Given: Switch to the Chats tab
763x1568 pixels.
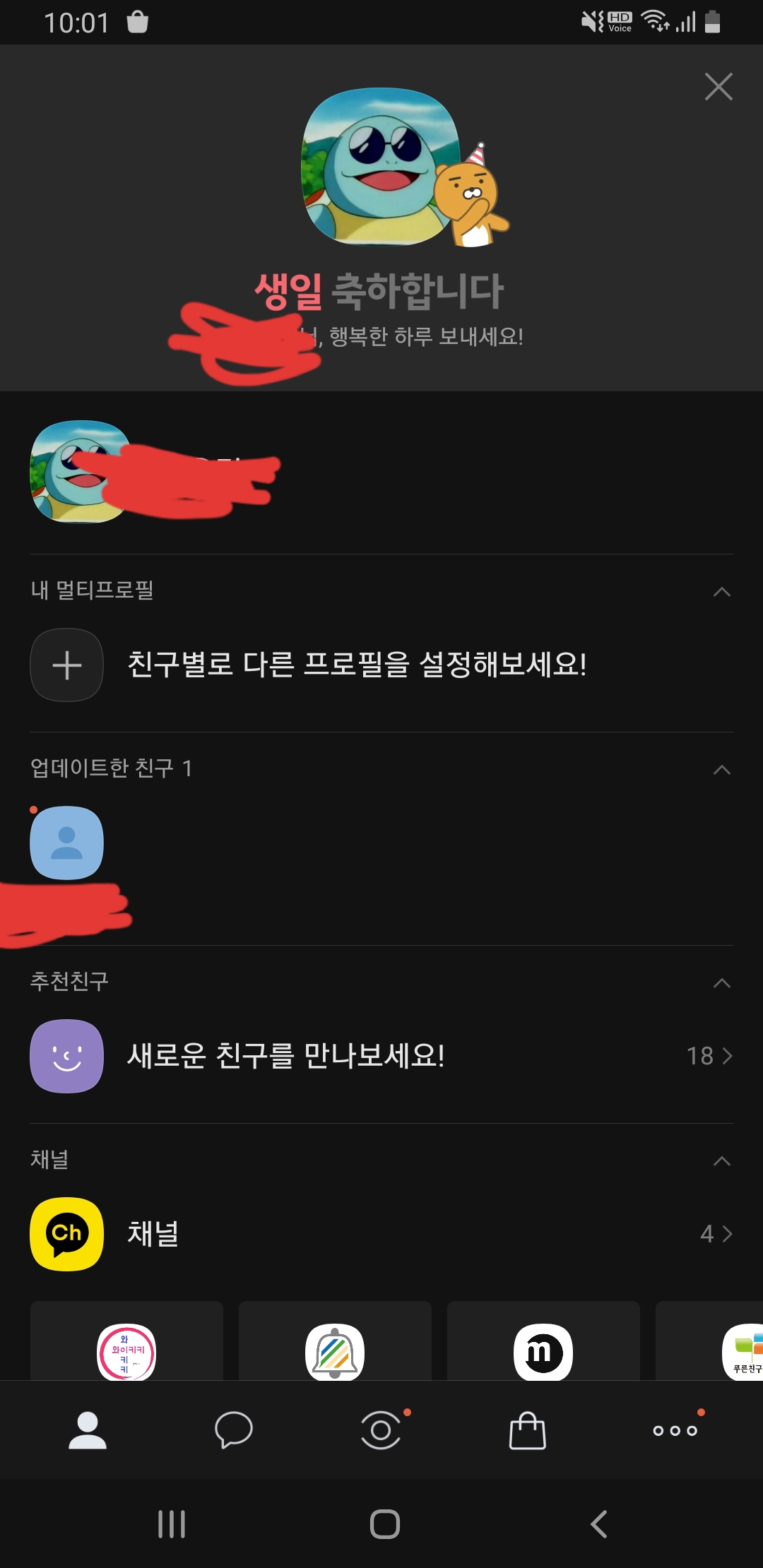Looking at the screenshot, I should [x=234, y=1430].
